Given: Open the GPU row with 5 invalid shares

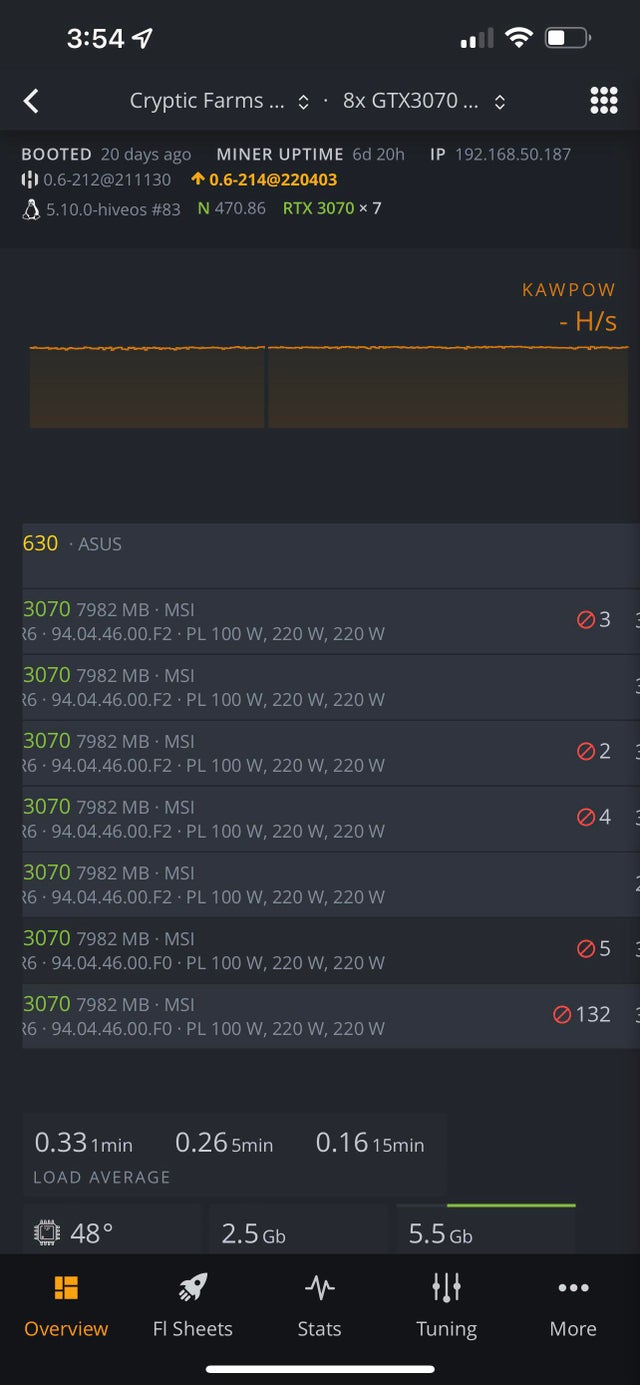Looking at the screenshot, I should coord(330,950).
